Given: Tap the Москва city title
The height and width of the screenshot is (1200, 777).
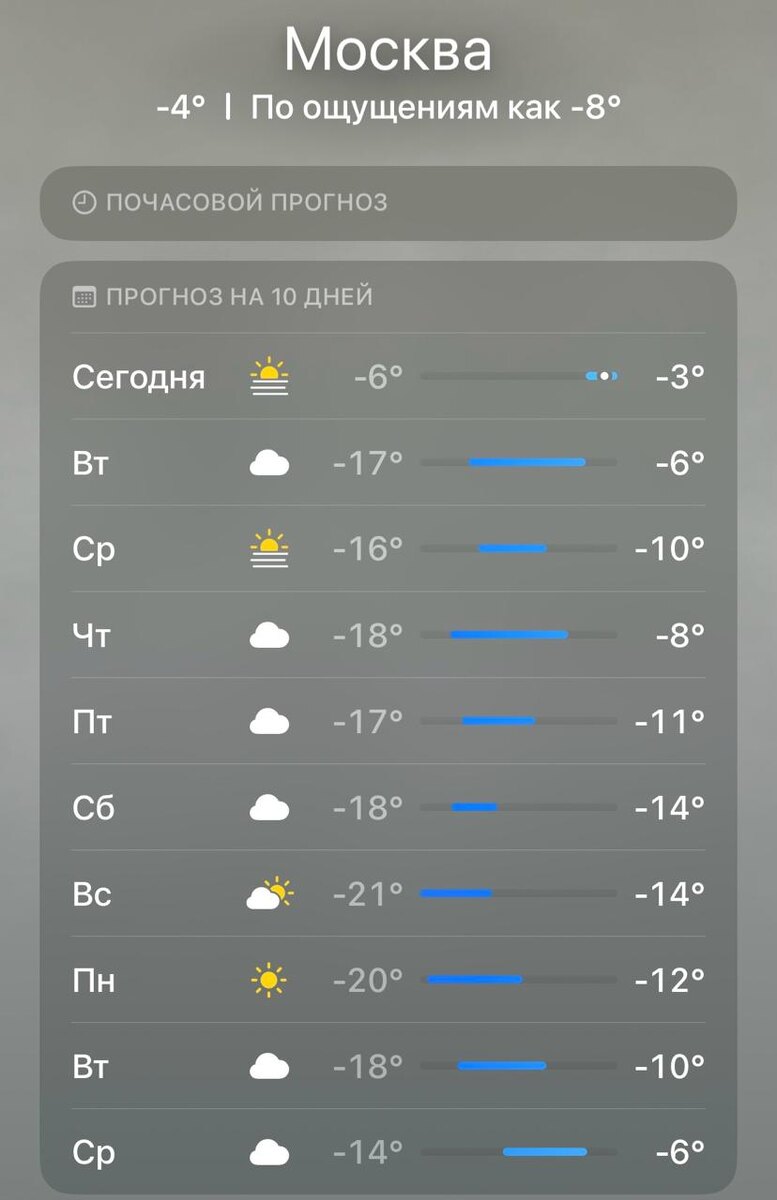Looking at the screenshot, I should click(x=388, y=50).
